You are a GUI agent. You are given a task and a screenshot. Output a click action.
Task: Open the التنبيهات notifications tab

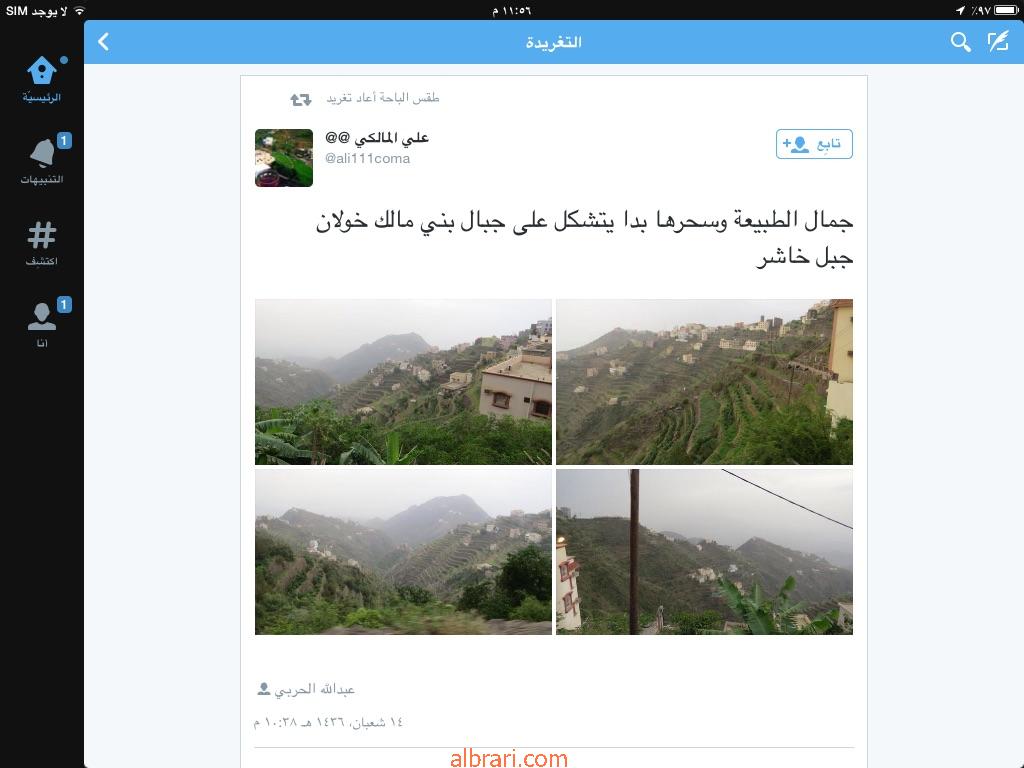click(42, 162)
